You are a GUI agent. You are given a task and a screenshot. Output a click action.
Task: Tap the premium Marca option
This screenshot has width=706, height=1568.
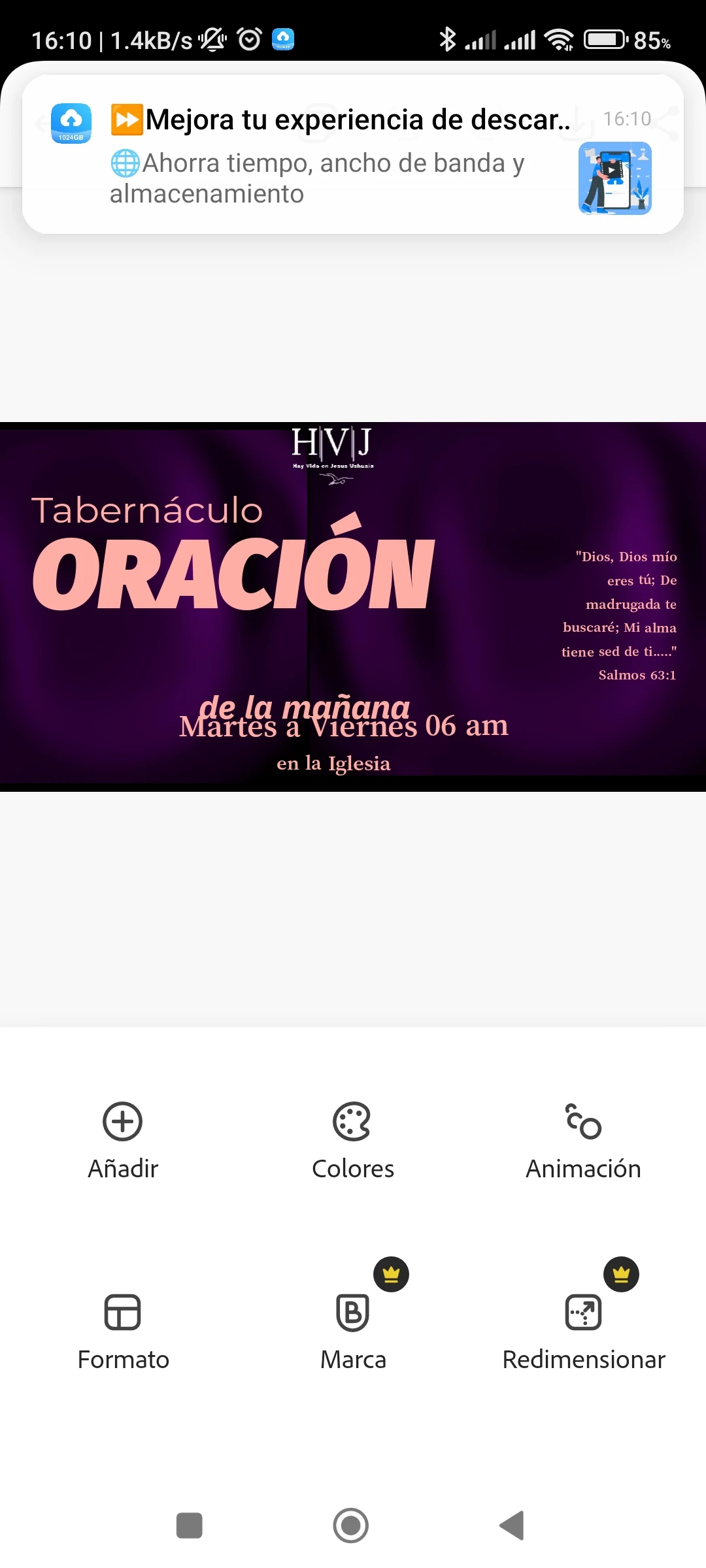coord(352,1331)
